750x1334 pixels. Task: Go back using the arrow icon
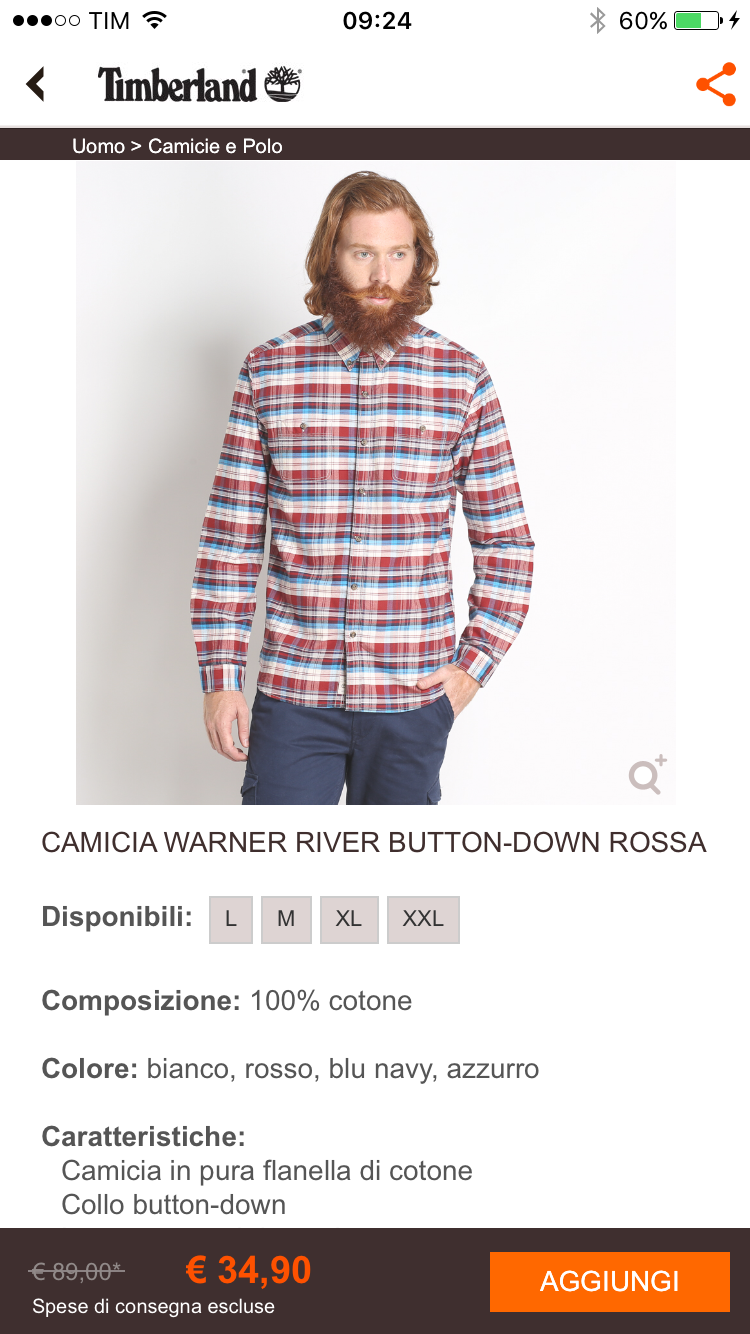[x=36, y=84]
